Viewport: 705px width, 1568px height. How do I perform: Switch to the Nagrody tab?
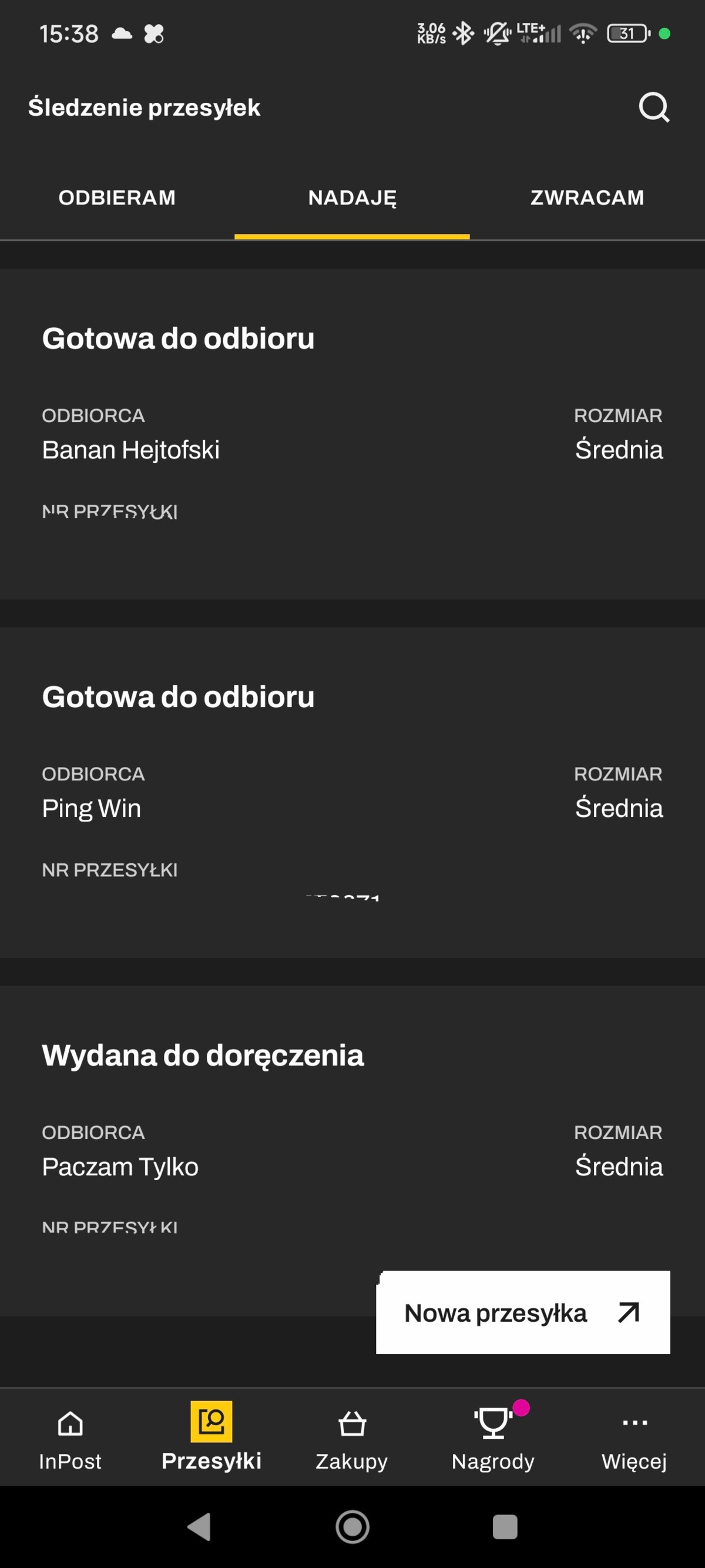[x=493, y=1436]
